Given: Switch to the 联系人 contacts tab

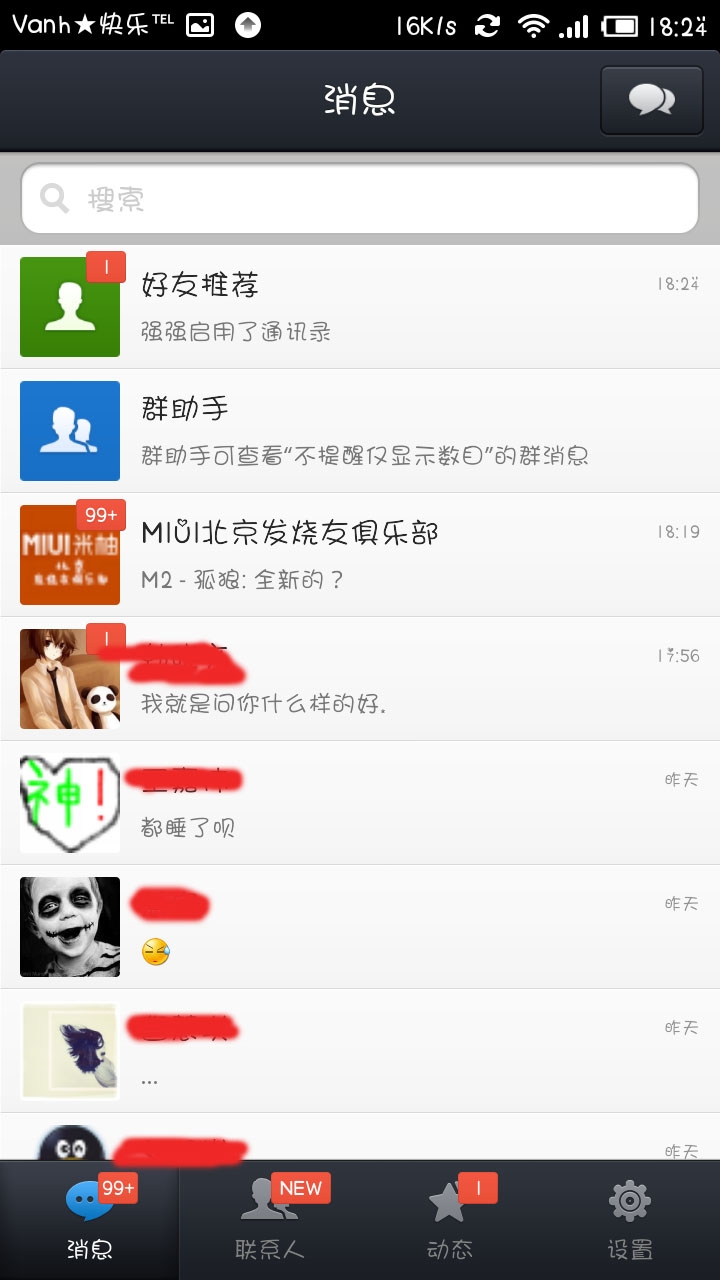Looking at the screenshot, I should tap(270, 1220).
